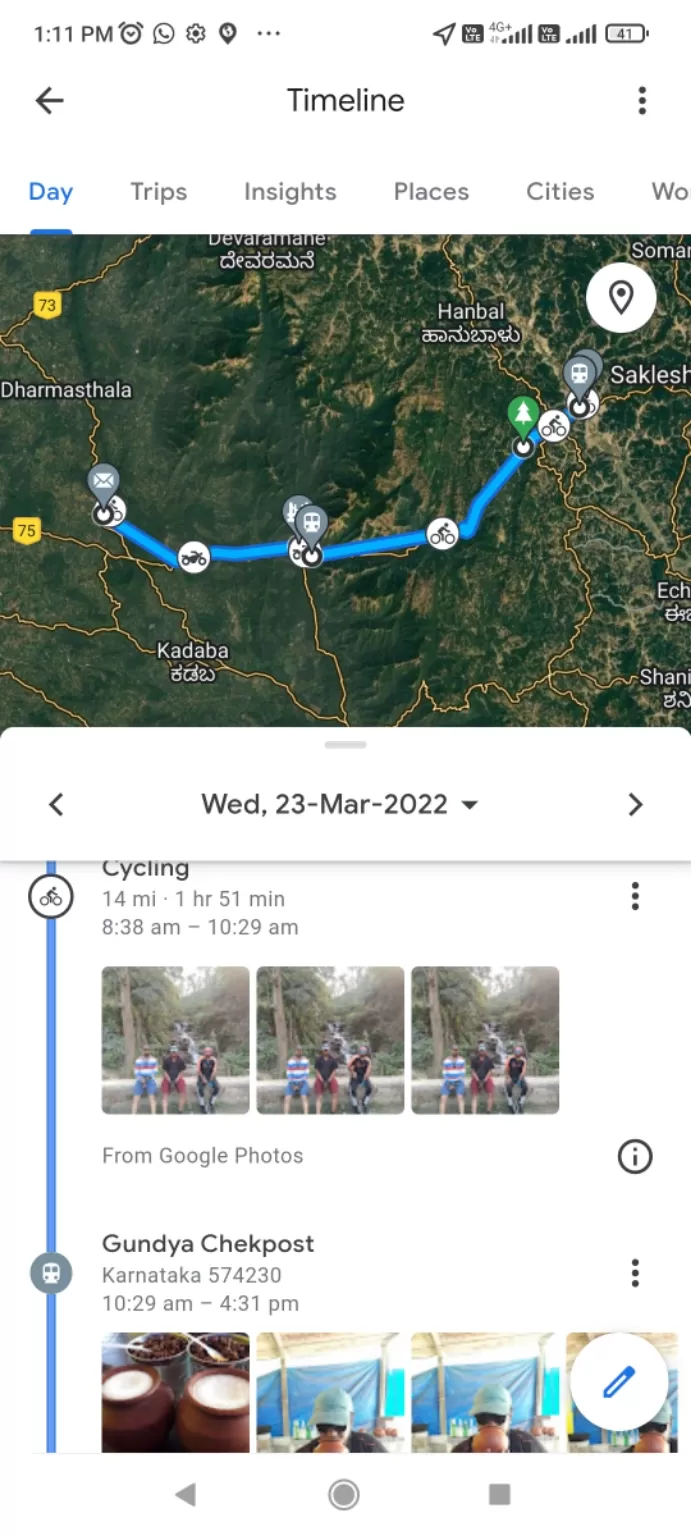
Task: Switch to the Places tab
Action: [x=431, y=192]
